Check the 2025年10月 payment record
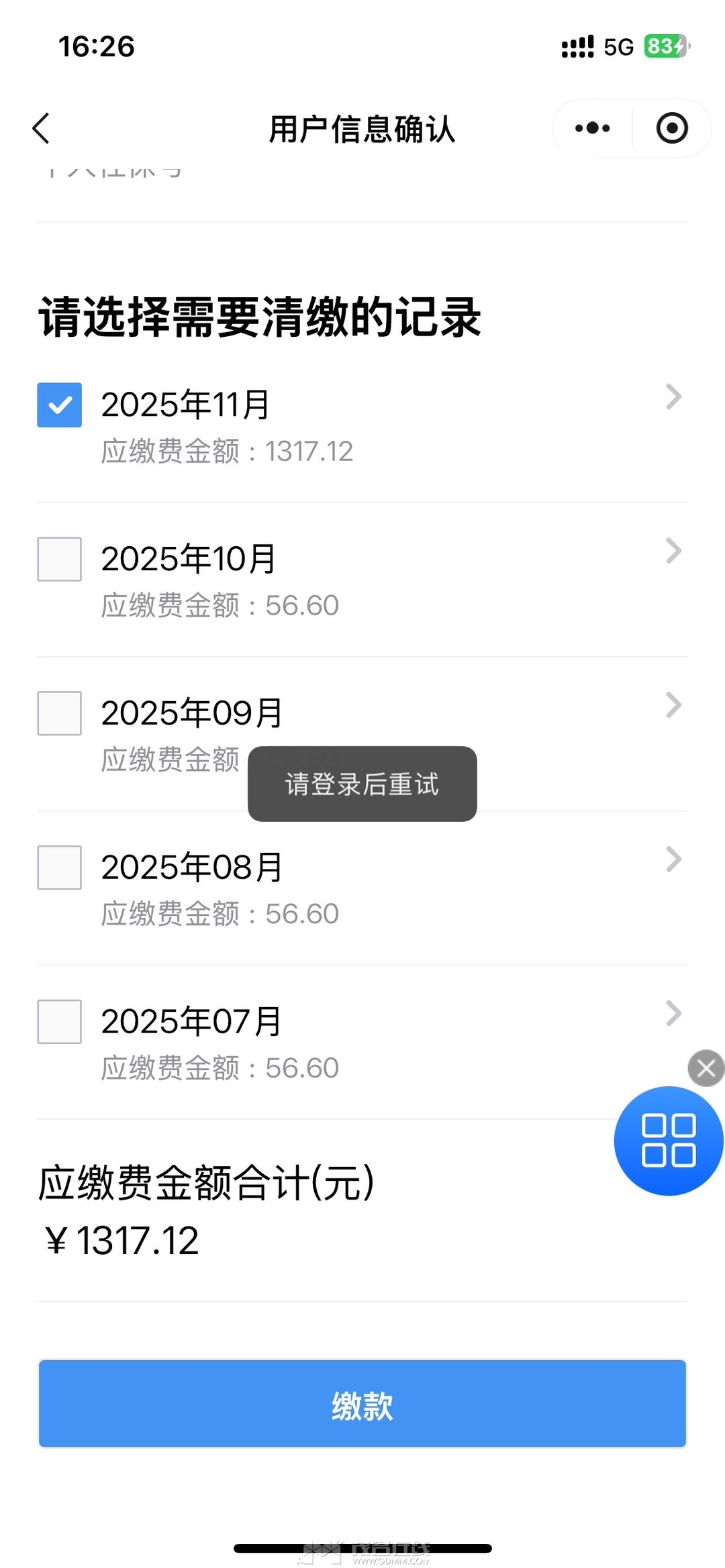 (x=58, y=558)
